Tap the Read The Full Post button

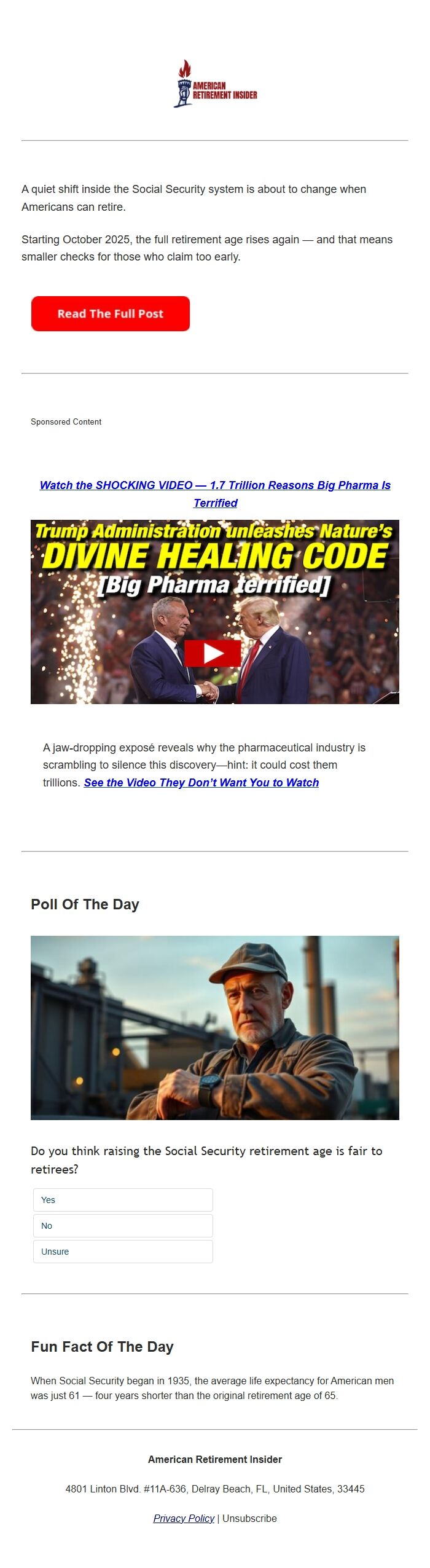coord(111,313)
